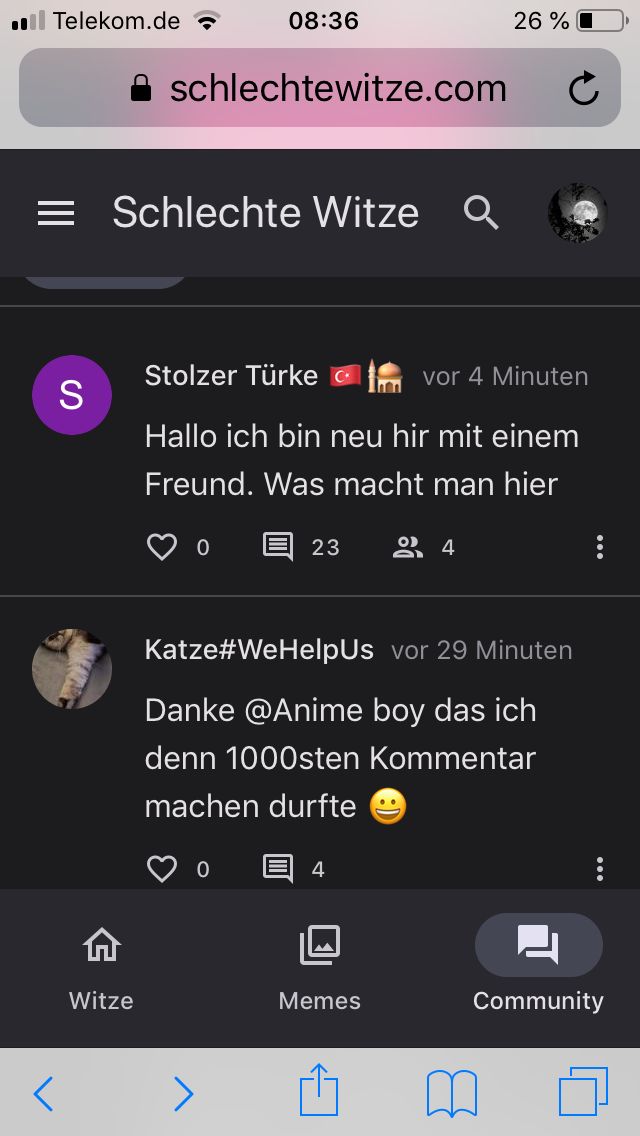The image size is (640, 1136).
Task: Switch to the Witze tab
Action: click(101, 968)
